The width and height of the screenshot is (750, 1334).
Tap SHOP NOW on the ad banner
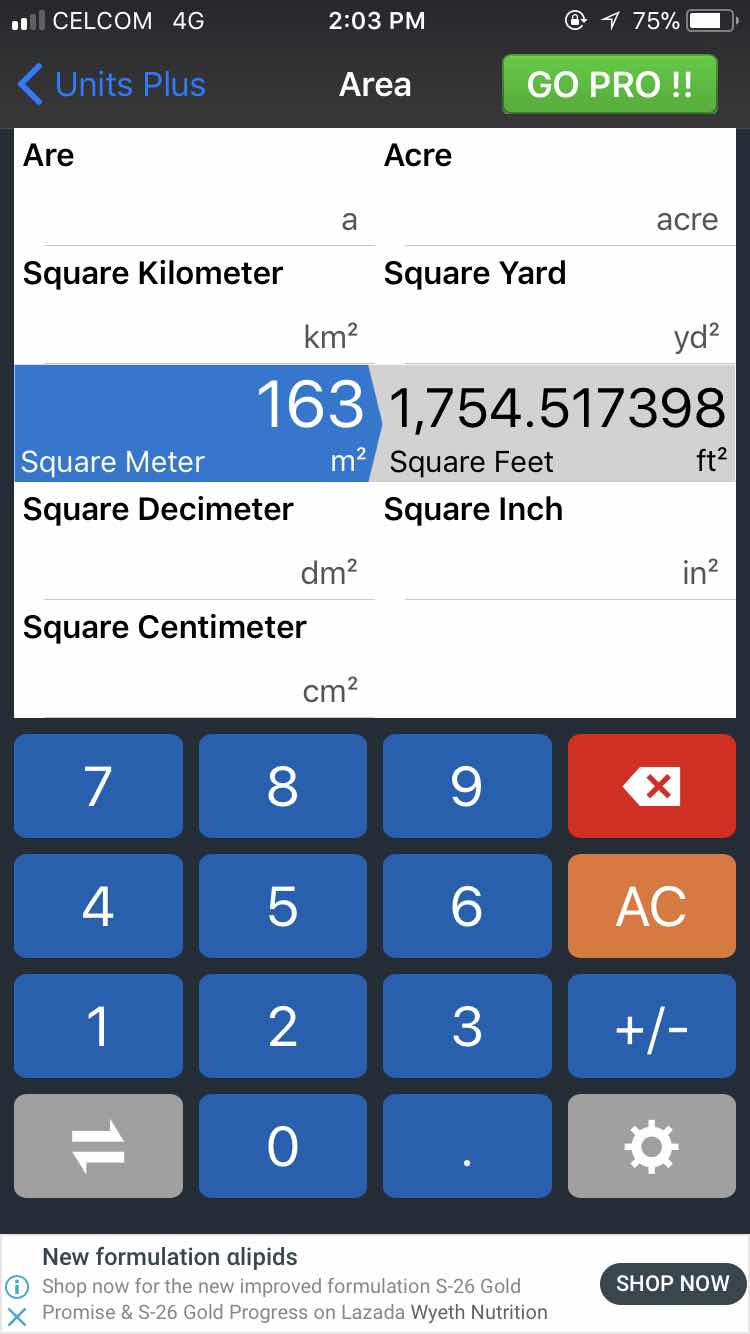tap(673, 1284)
